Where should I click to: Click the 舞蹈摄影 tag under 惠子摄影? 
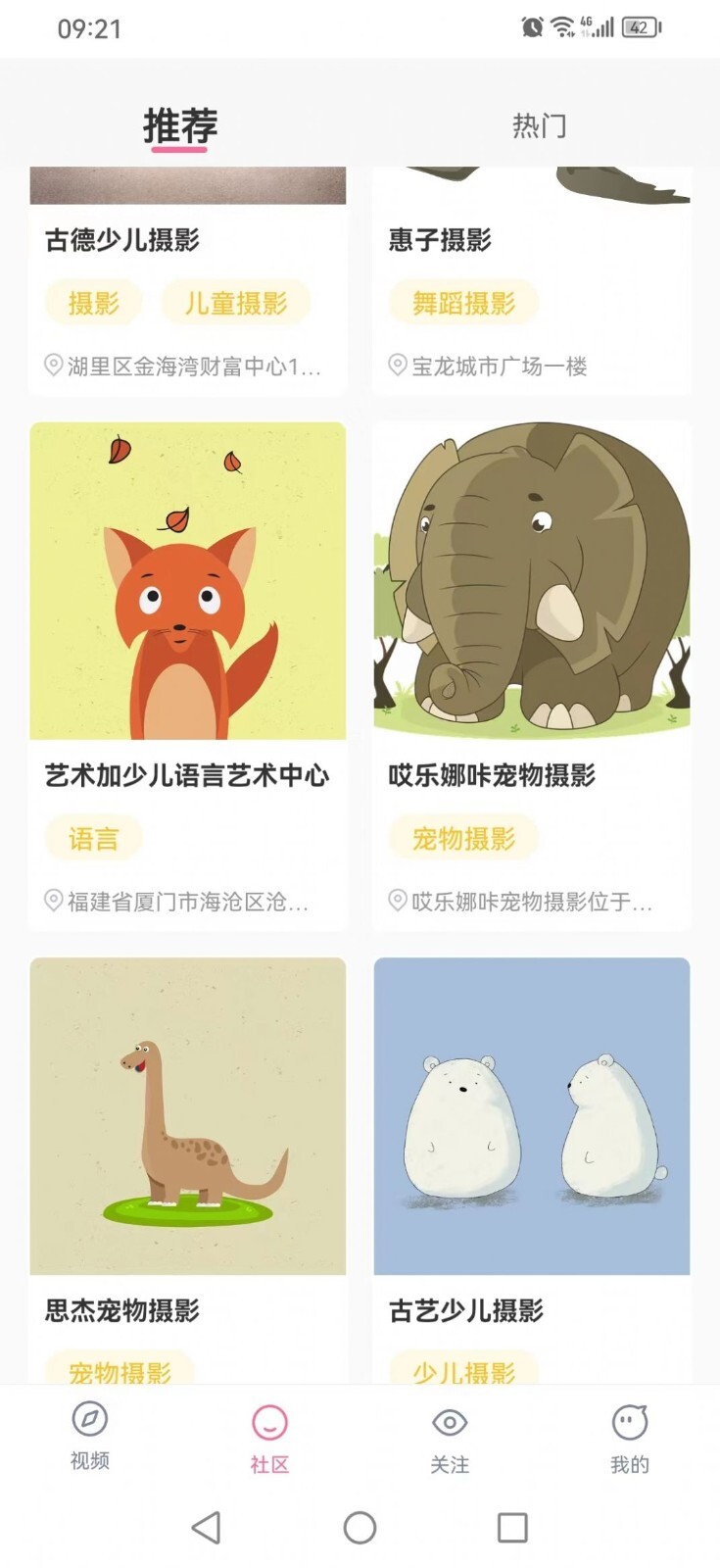(x=464, y=303)
